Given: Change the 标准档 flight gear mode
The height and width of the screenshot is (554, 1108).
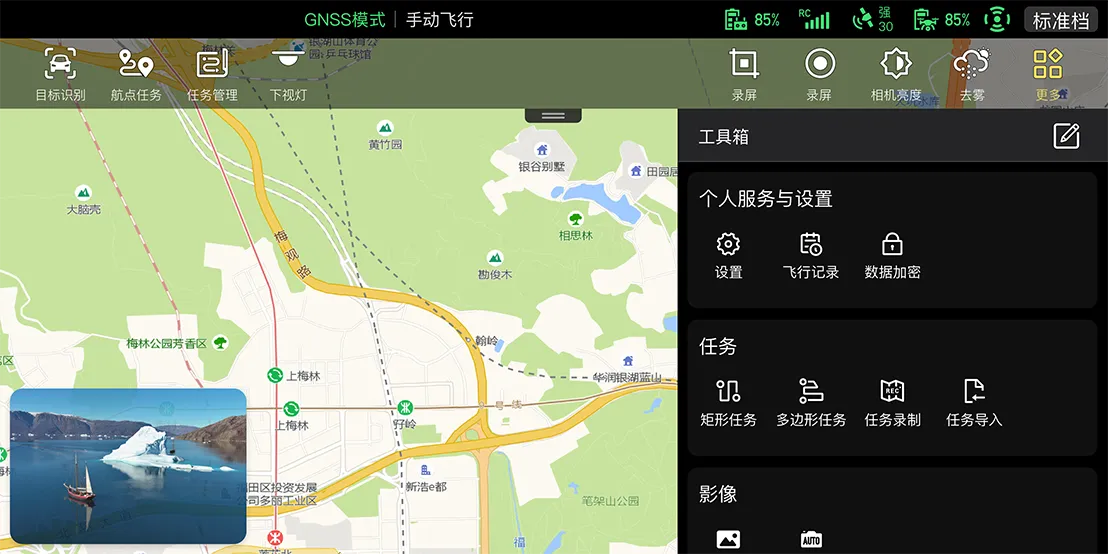Looking at the screenshot, I should [x=1060, y=20].
